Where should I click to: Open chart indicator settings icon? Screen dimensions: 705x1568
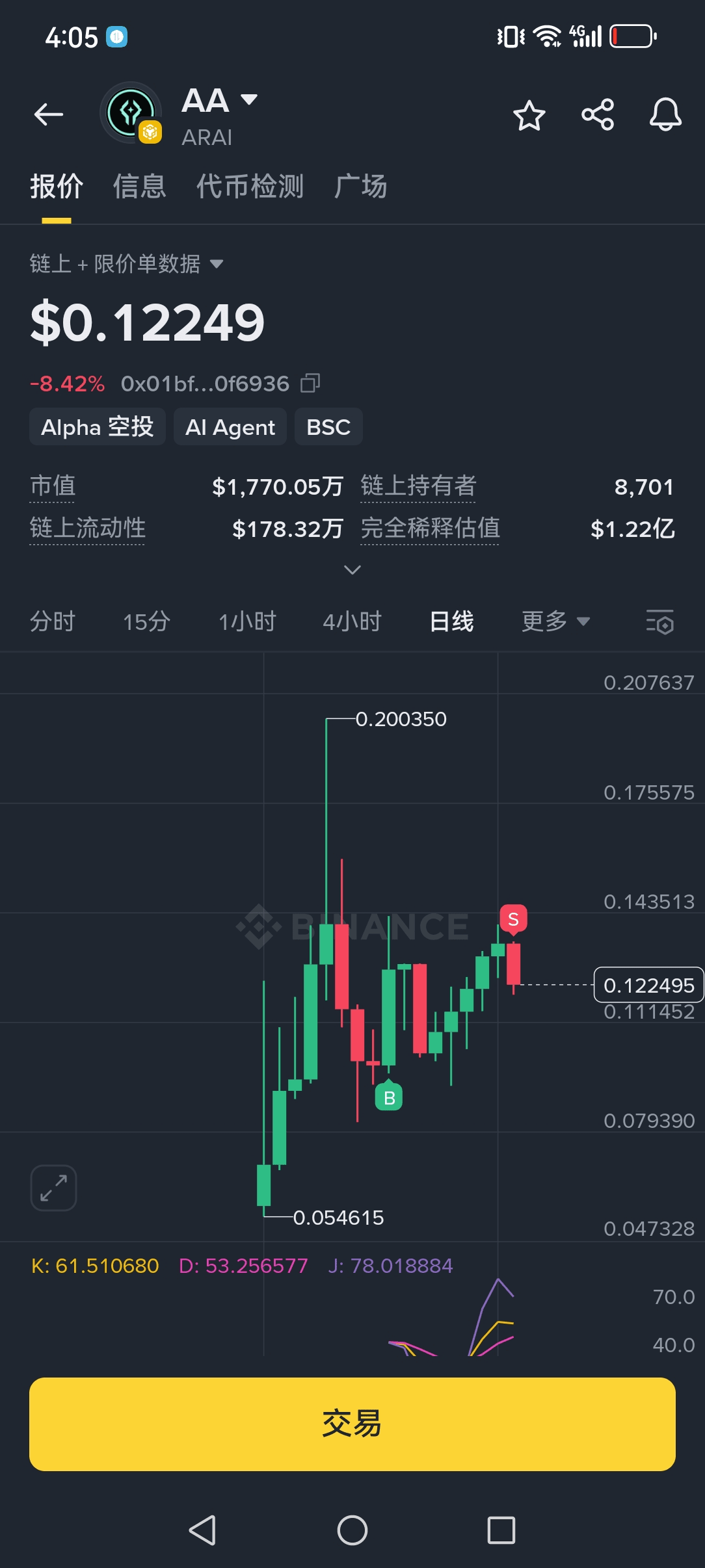click(659, 622)
